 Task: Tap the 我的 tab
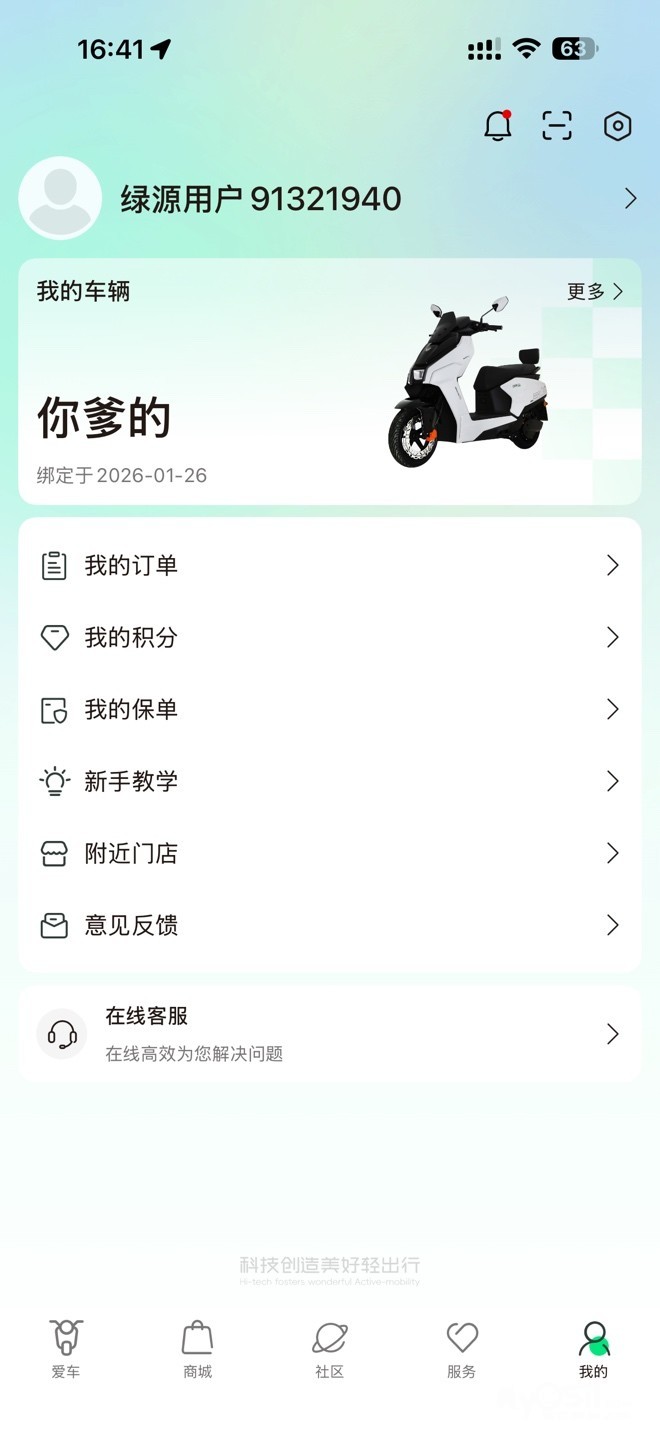coord(593,1348)
